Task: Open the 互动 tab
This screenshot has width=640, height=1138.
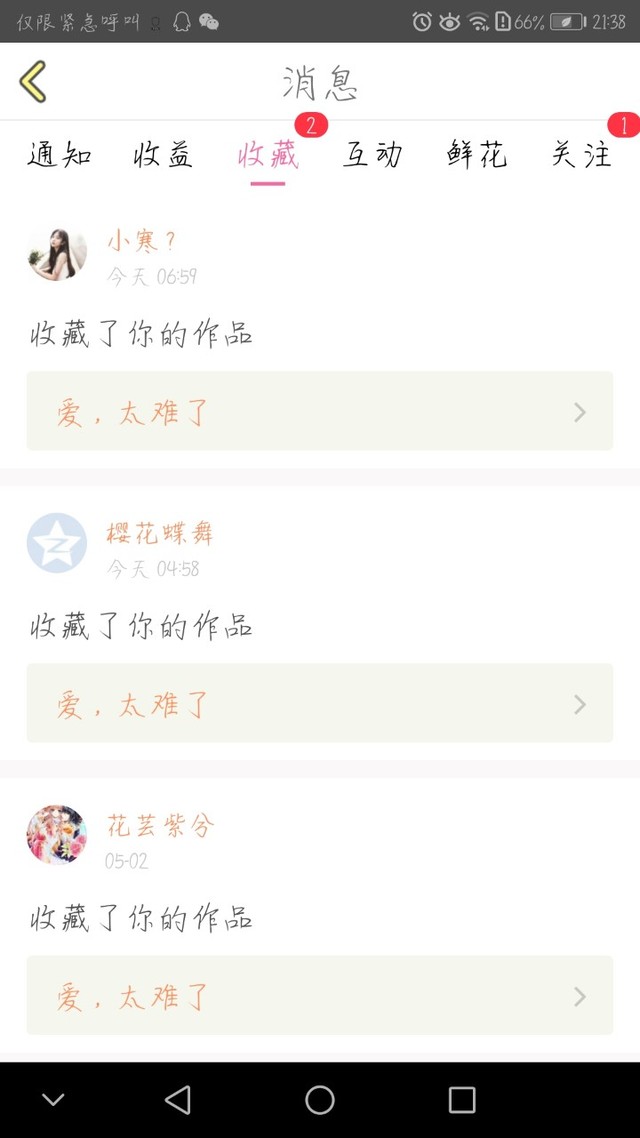Action: coord(373,155)
